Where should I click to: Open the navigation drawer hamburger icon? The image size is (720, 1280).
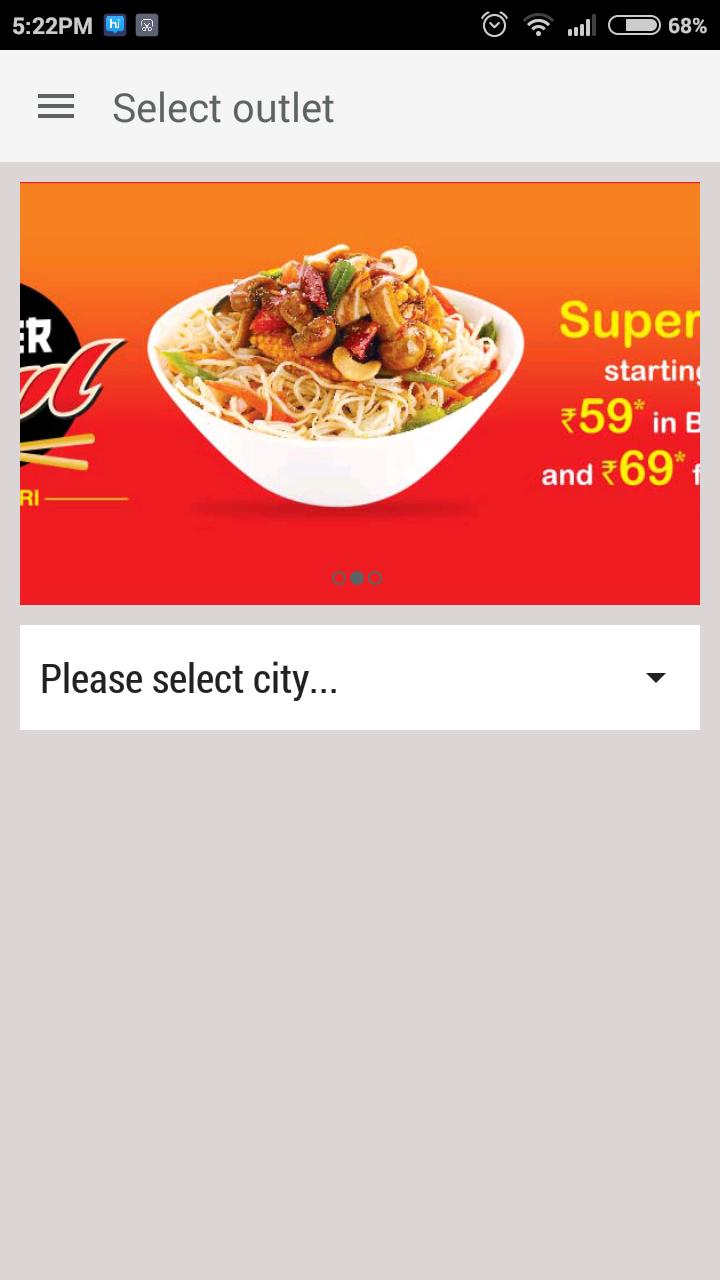coord(56,107)
